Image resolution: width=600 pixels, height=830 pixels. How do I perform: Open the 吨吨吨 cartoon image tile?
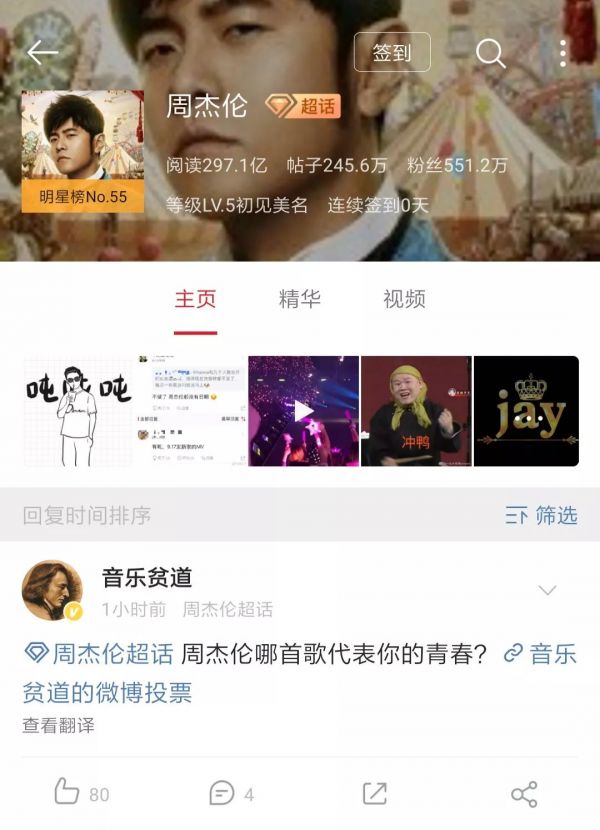78,411
